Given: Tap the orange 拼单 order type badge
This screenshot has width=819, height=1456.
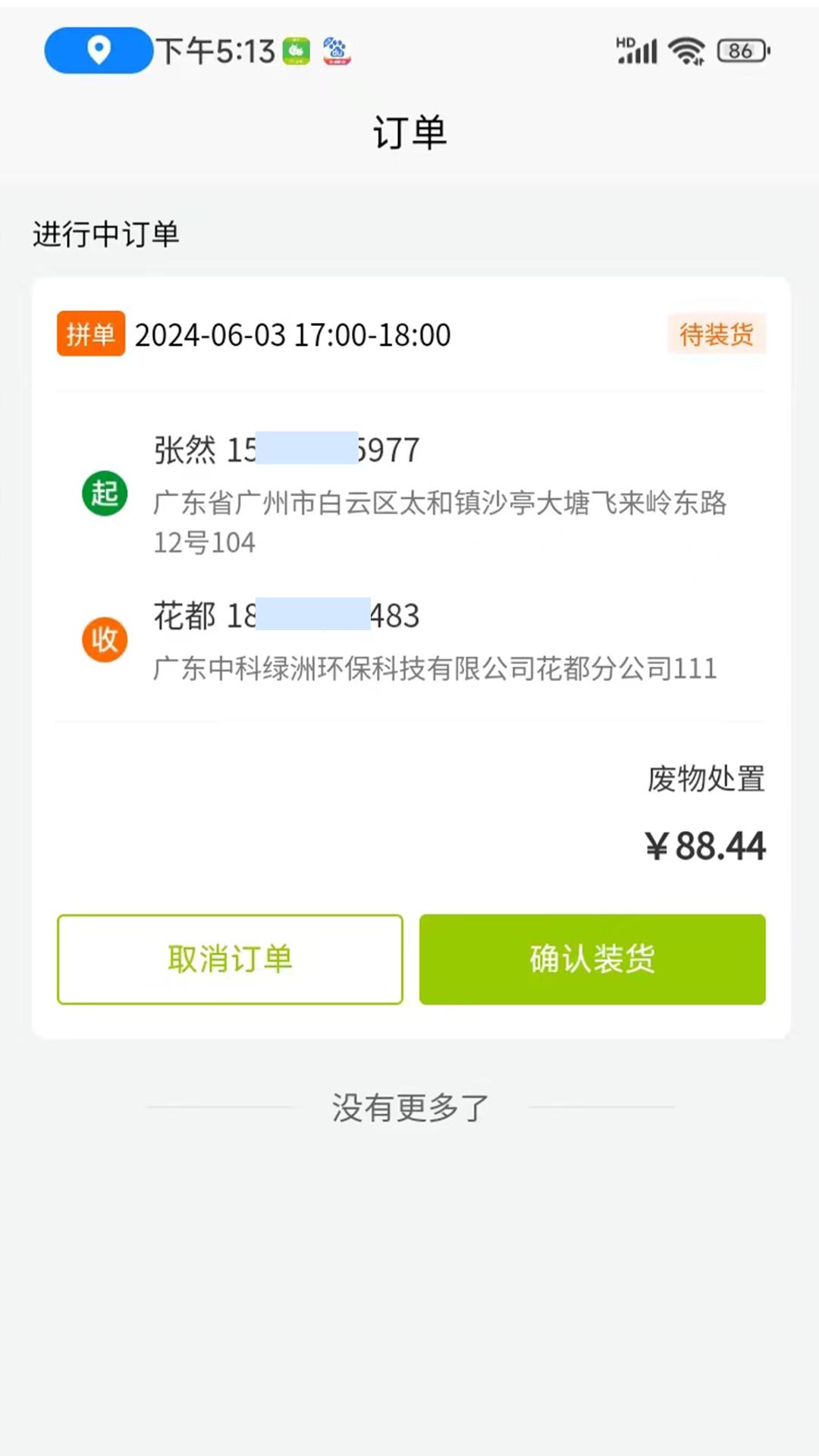Looking at the screenshot, I should tap(90, 334).
